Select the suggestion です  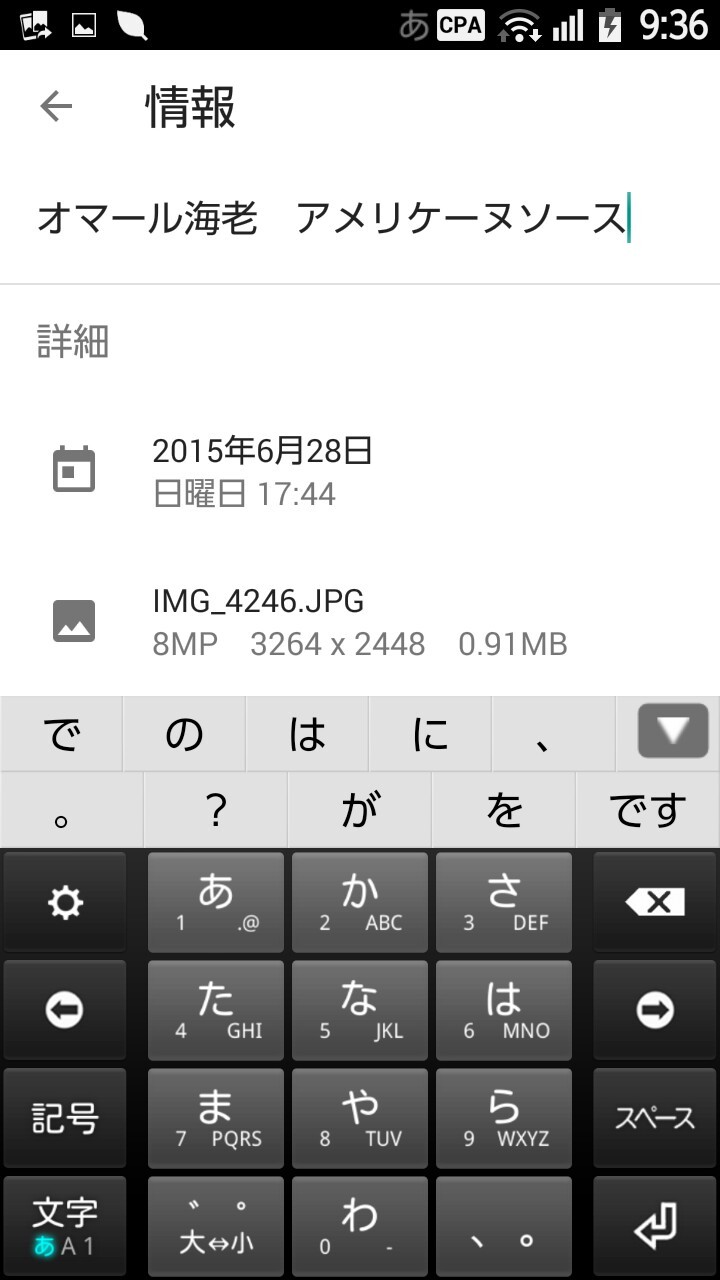(648, 811)
